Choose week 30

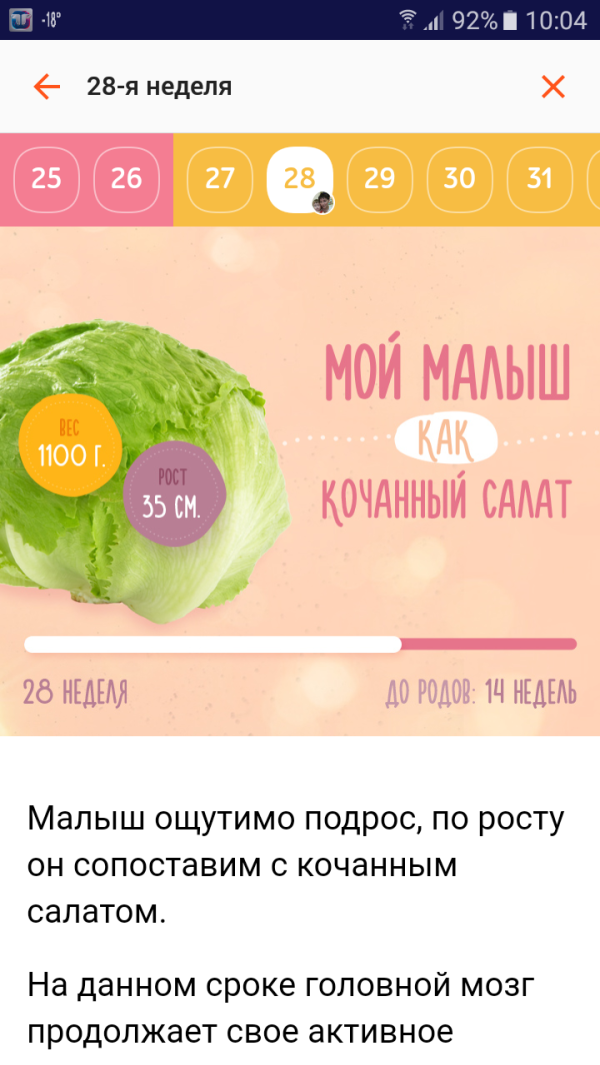point(460,179)
